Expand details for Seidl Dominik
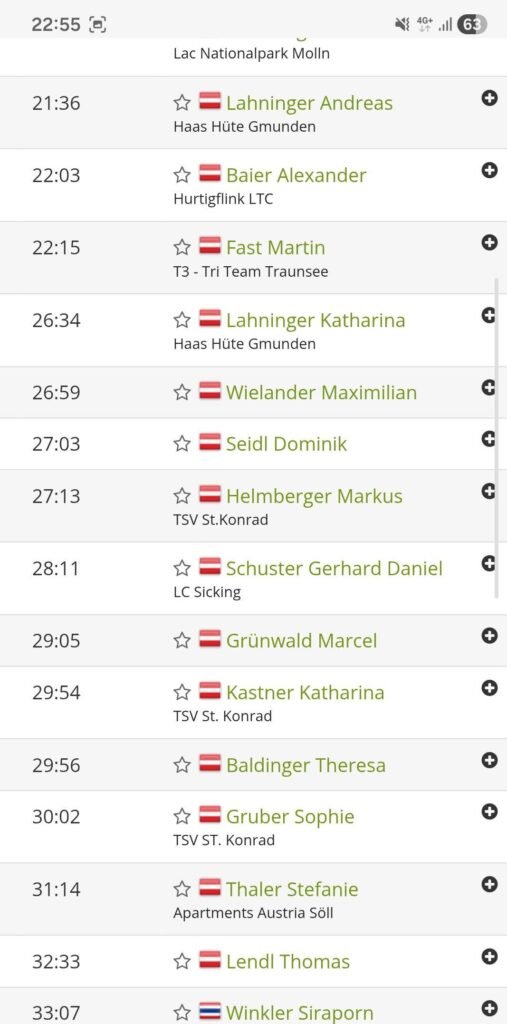The height and width of the screenshot is (1024, 507). 489,440
